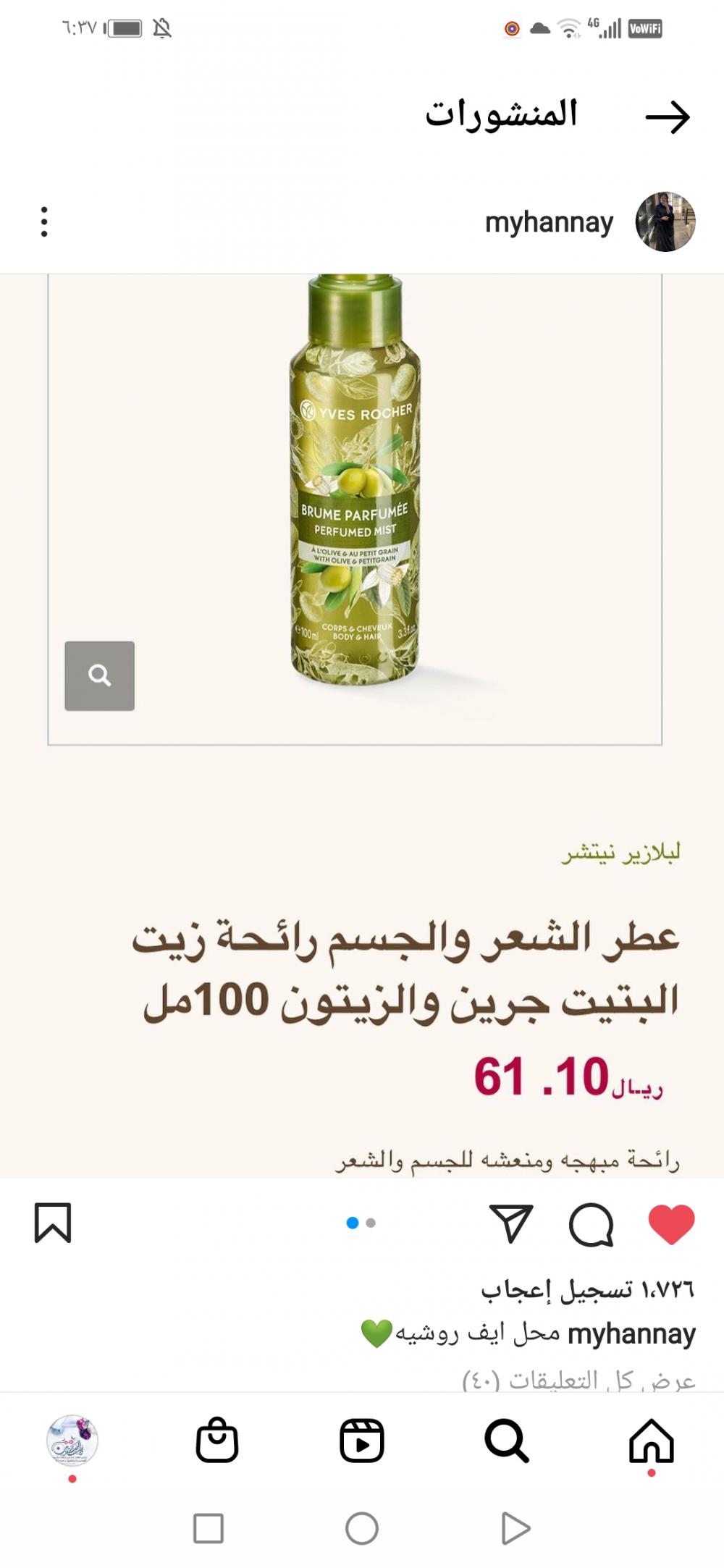Screen dimensions: 724x1568
Task: Save the post with bookmark icon
Action: pyautogui.click(x=53, y=1223)
